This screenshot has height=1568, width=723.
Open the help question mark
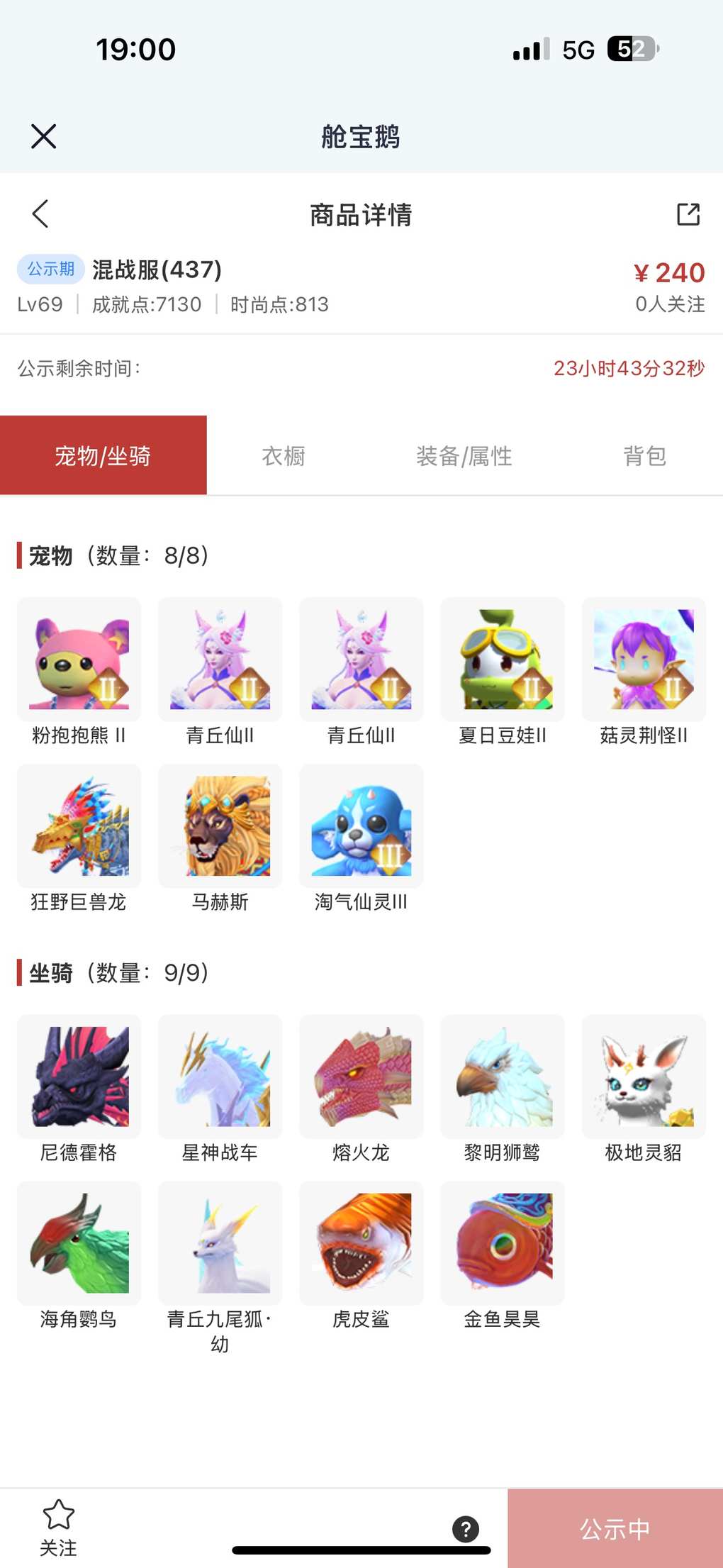466,1529
